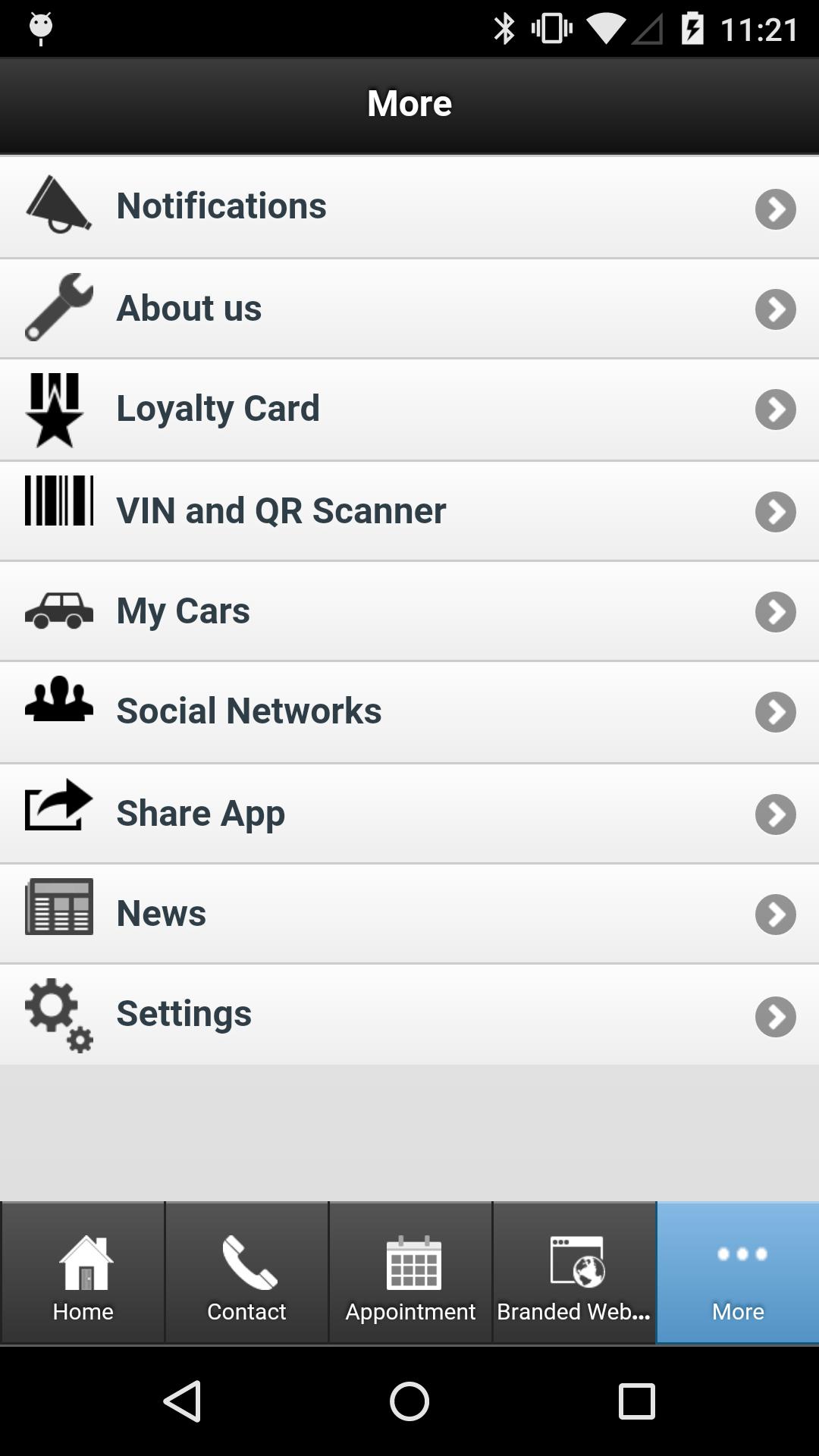Select Share App
Image resolution: width=819 pixels, height=1456 pixels.
point(409,814)
